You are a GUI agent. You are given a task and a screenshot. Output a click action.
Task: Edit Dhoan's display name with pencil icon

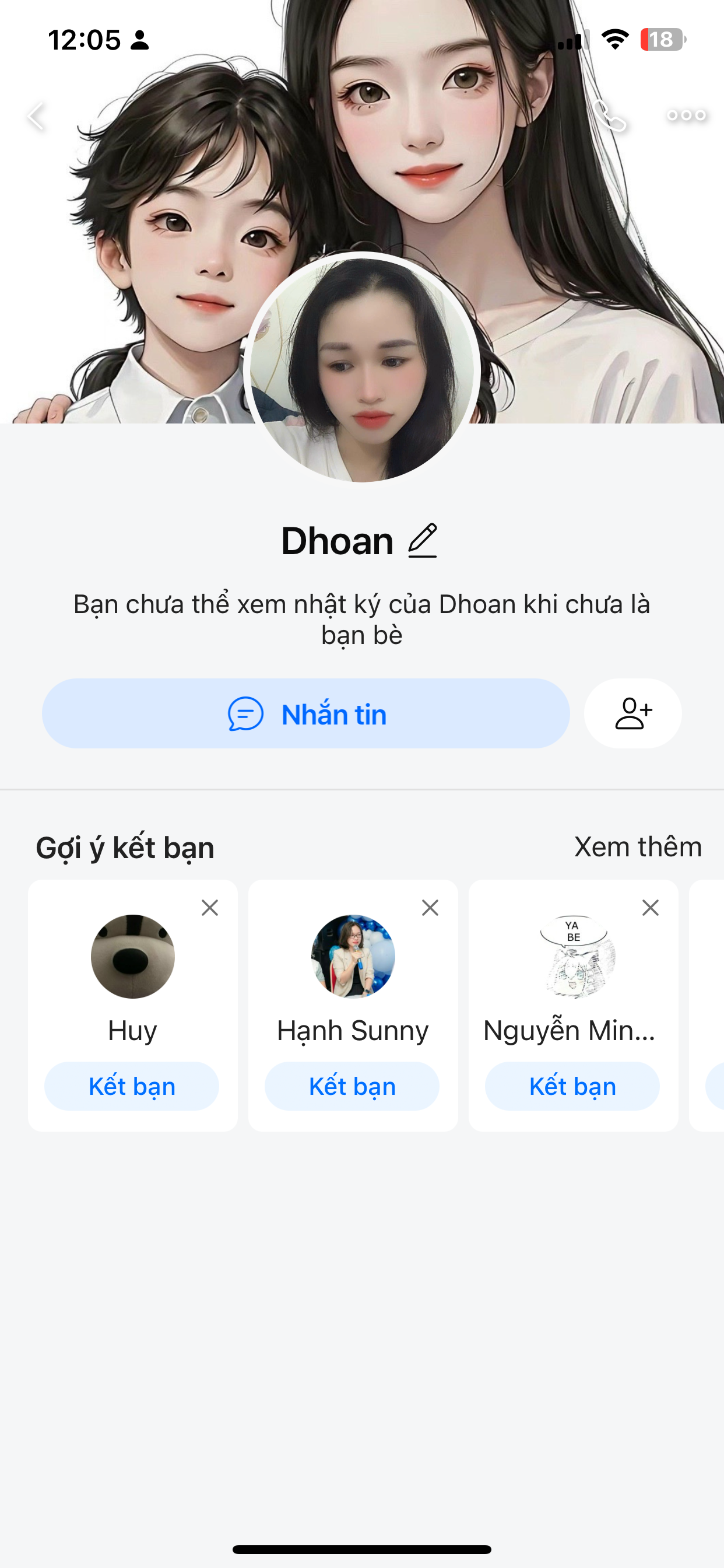pyautogui.click(x=423, y=541)
